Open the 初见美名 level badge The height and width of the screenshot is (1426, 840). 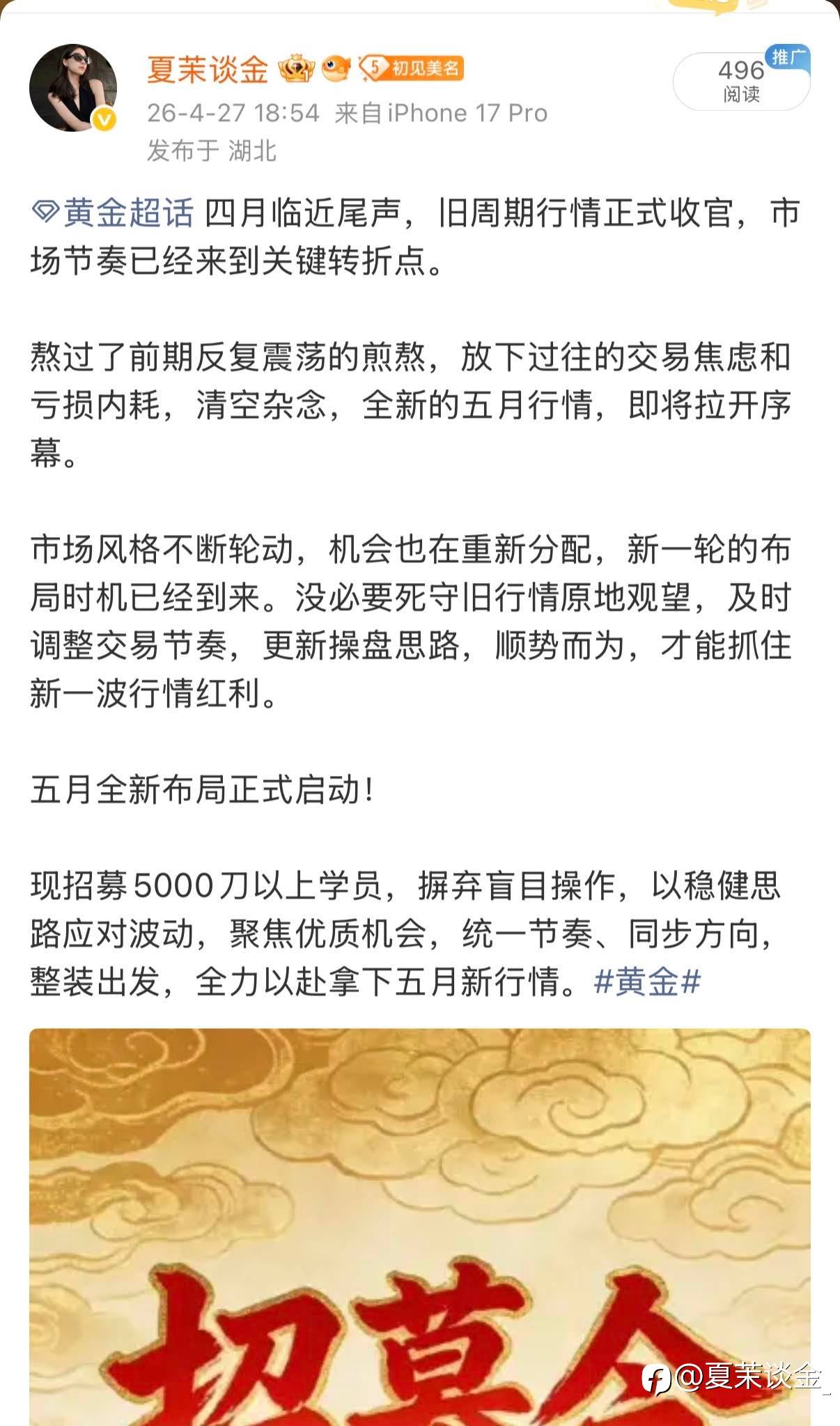click(x=412, y=68)
